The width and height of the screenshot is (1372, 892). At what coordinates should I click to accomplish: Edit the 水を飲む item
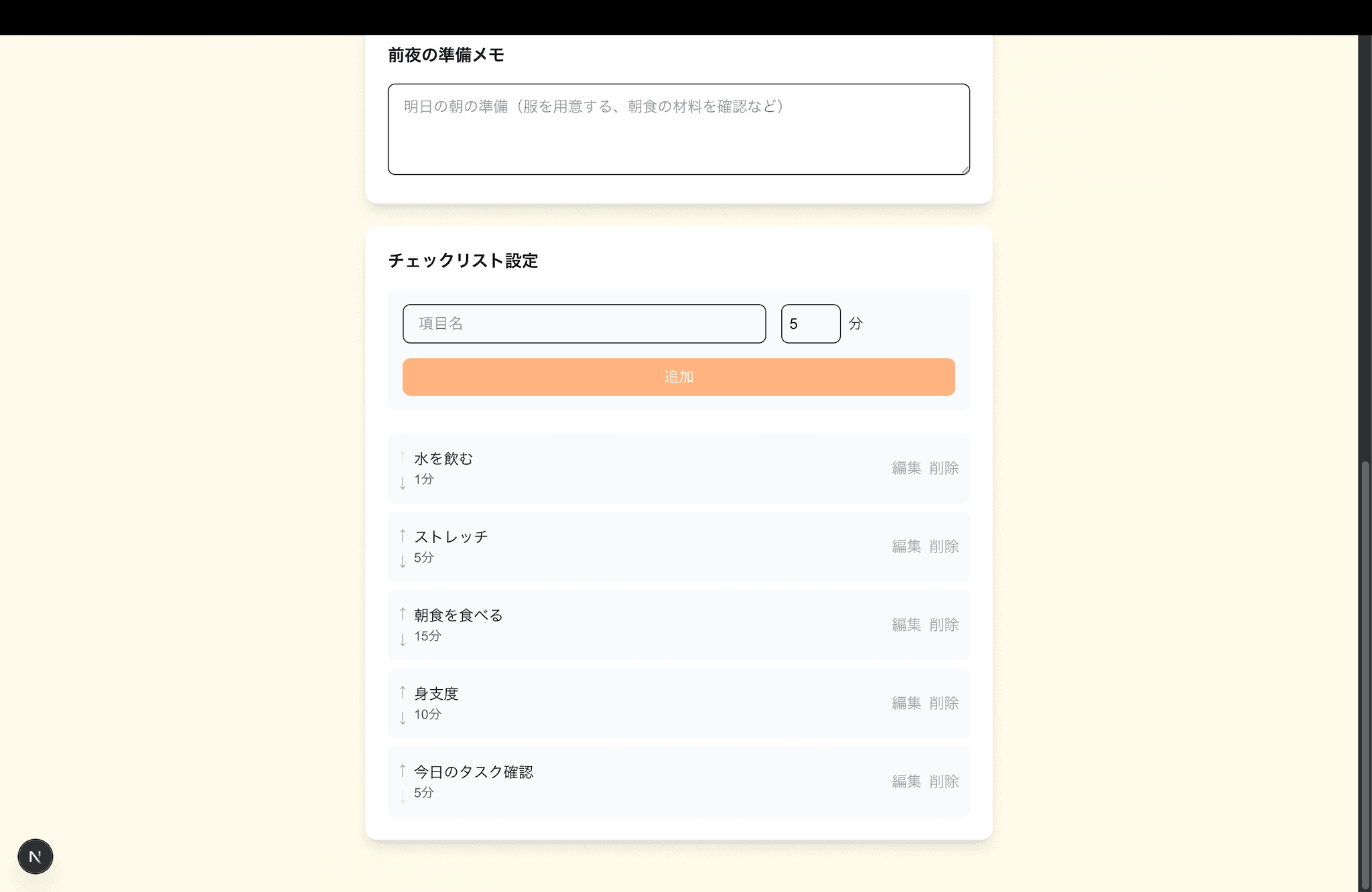point(906,468)
